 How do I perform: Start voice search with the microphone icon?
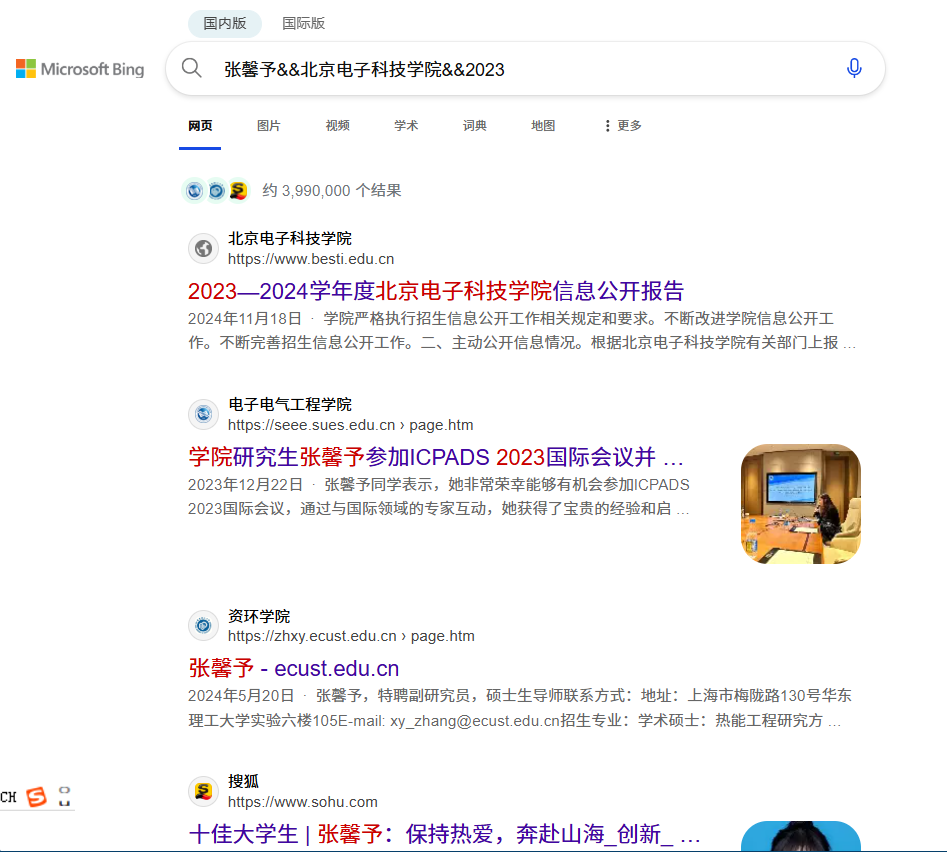(x=854, y=68)
